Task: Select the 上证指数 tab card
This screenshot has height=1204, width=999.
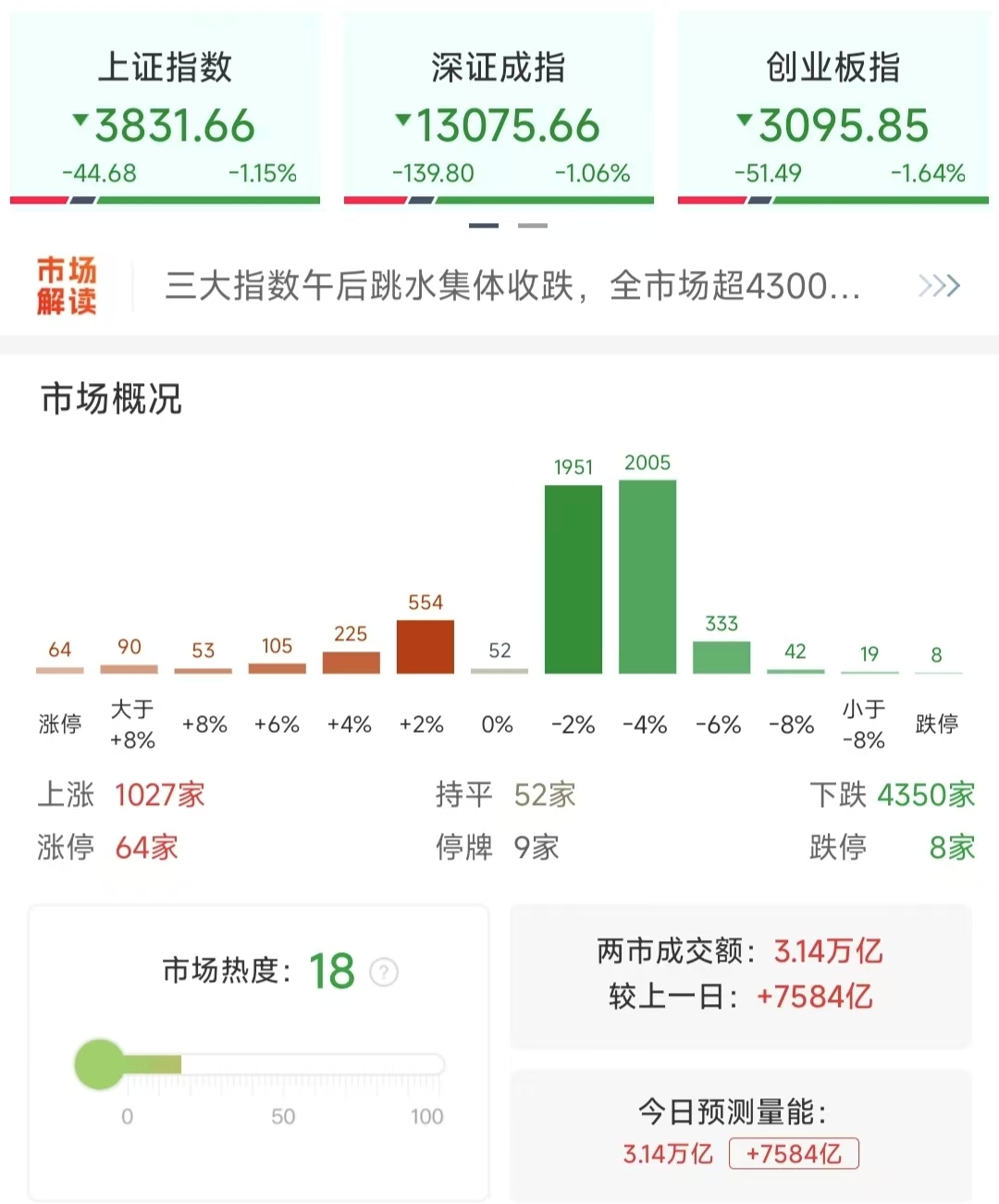Action: (x=165, y=106)
